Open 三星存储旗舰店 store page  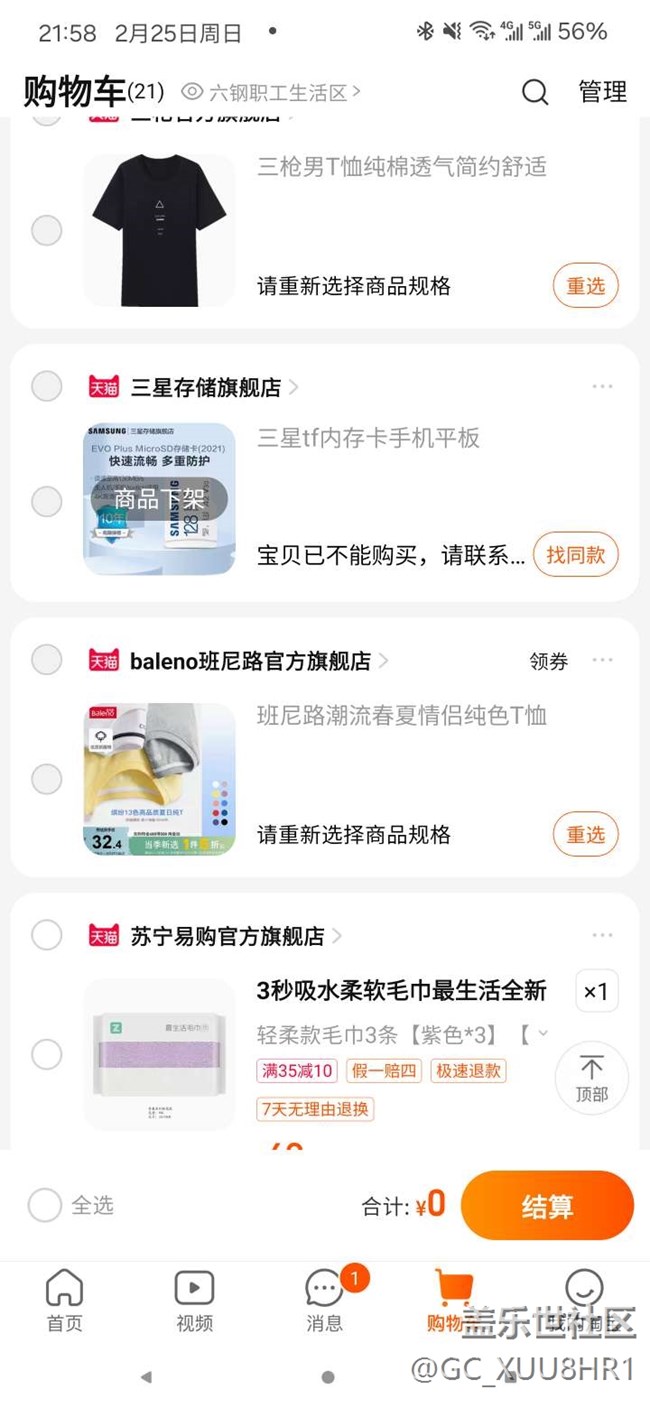(206, 387)
